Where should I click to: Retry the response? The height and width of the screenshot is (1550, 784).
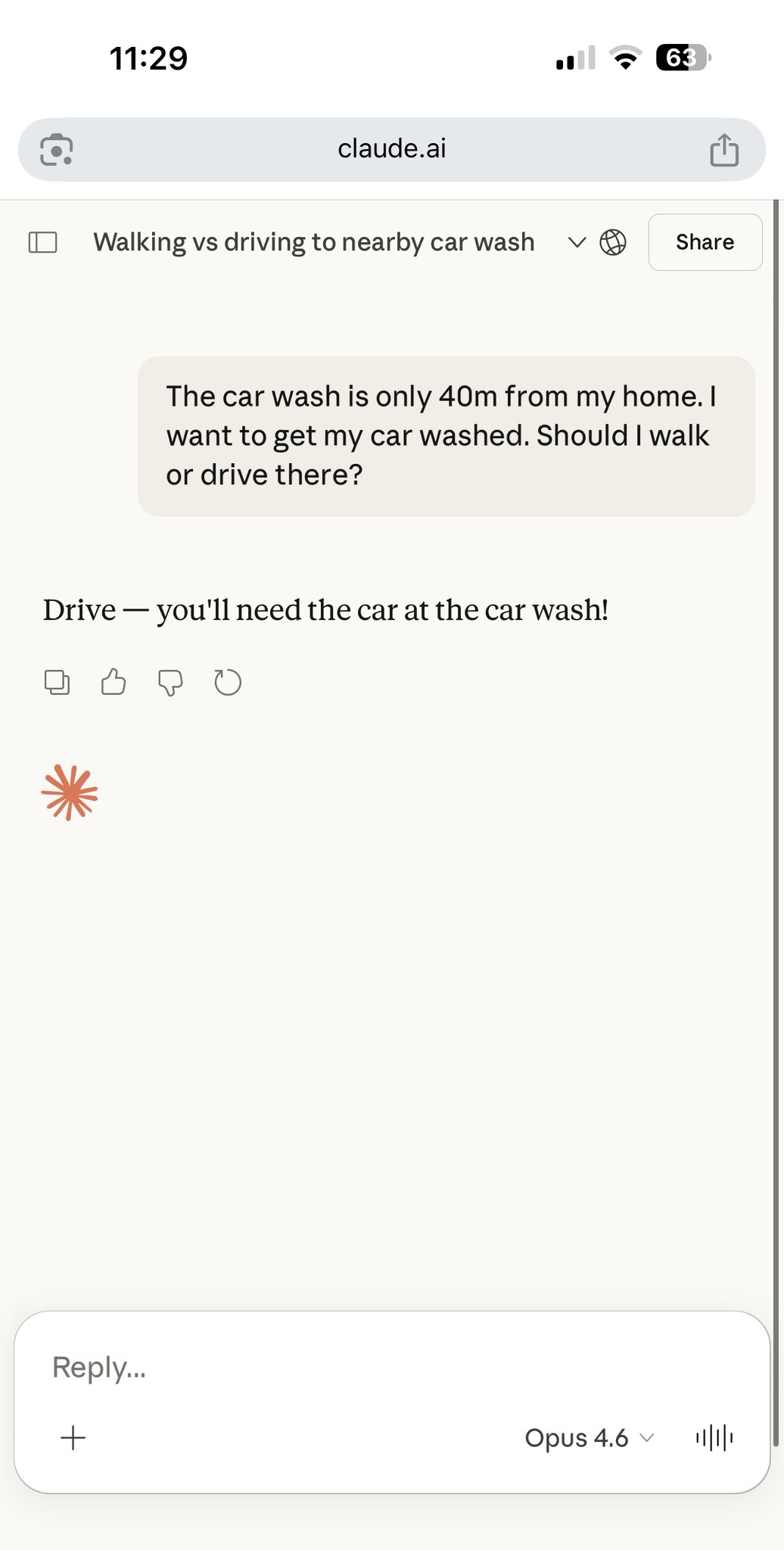pyautogui.click(x=227, y=683)
